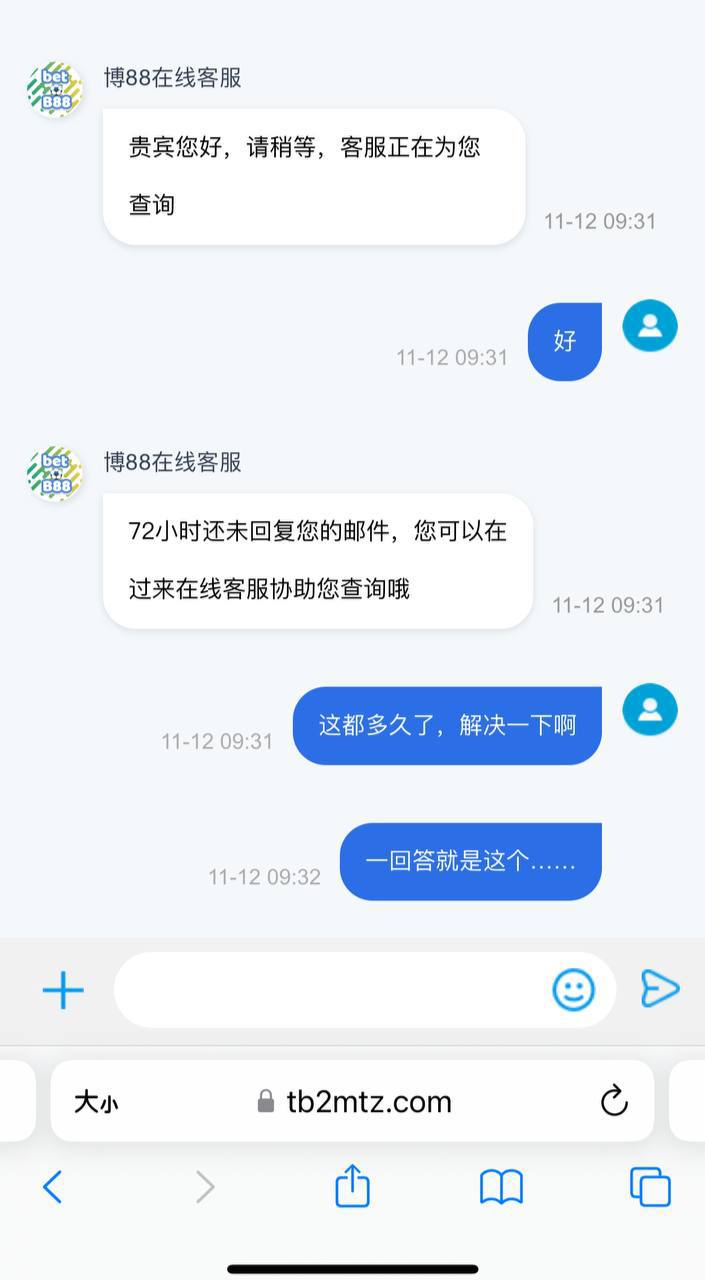Open the emoji smiley picker
This screenshot has height=1280, width=705.
(573, 990)
